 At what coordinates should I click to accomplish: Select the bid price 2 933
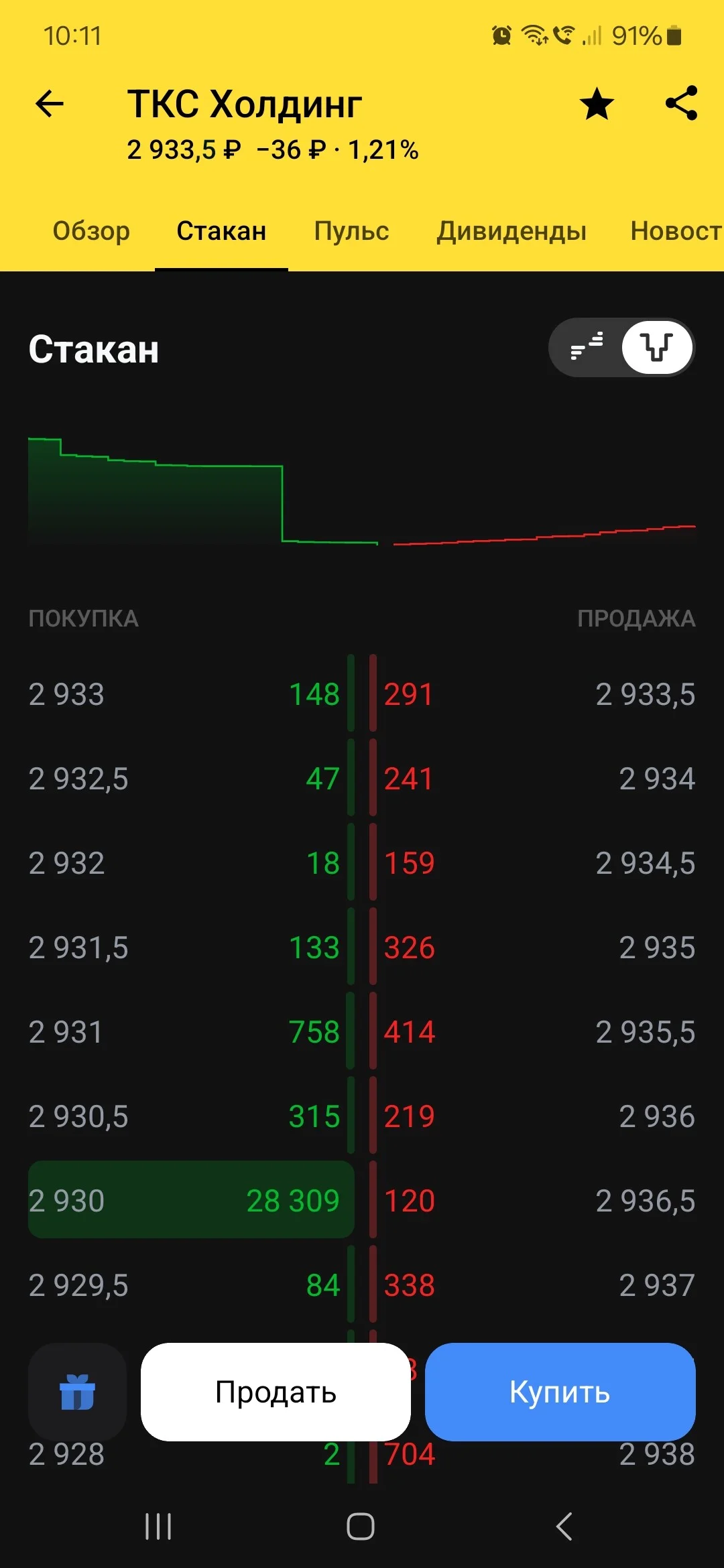pyautogui.click(x=66, y=694)
